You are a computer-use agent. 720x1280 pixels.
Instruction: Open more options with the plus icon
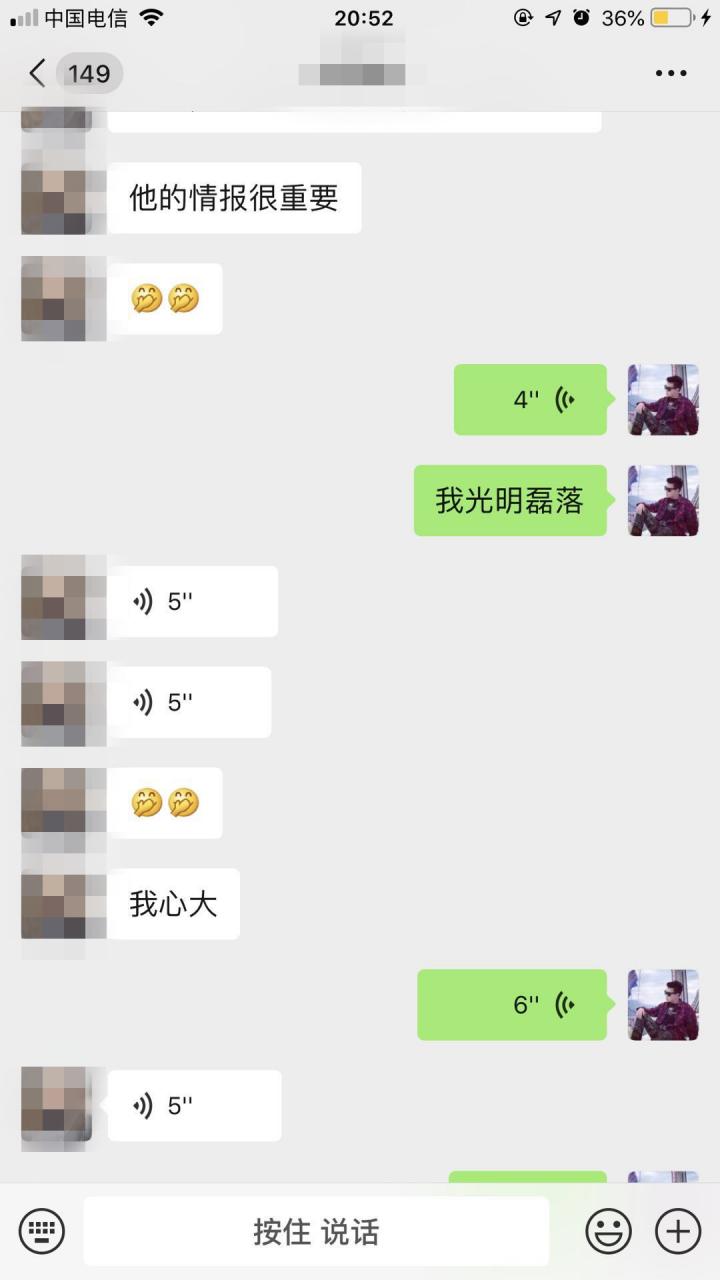677,1230
